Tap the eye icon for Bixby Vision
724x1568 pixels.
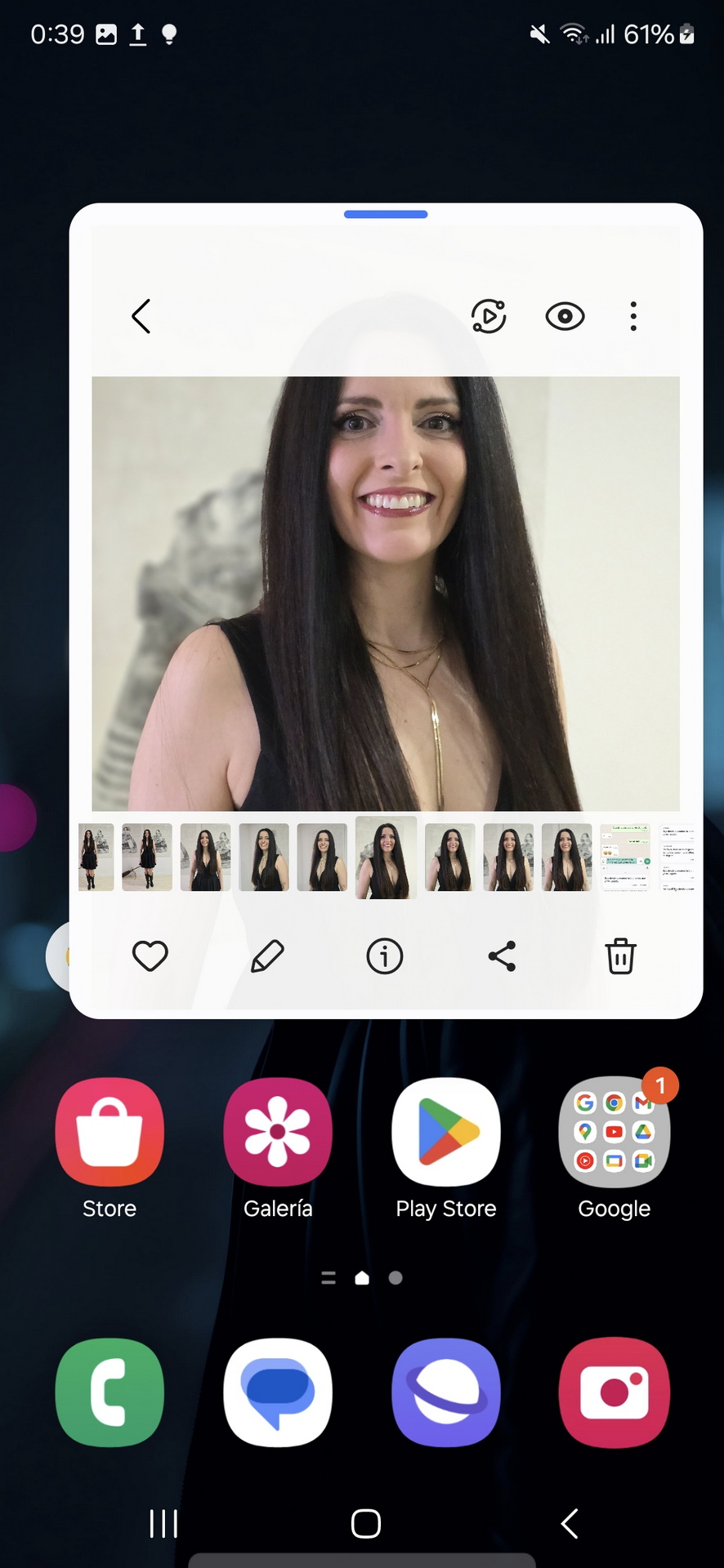tap(565, 316)
